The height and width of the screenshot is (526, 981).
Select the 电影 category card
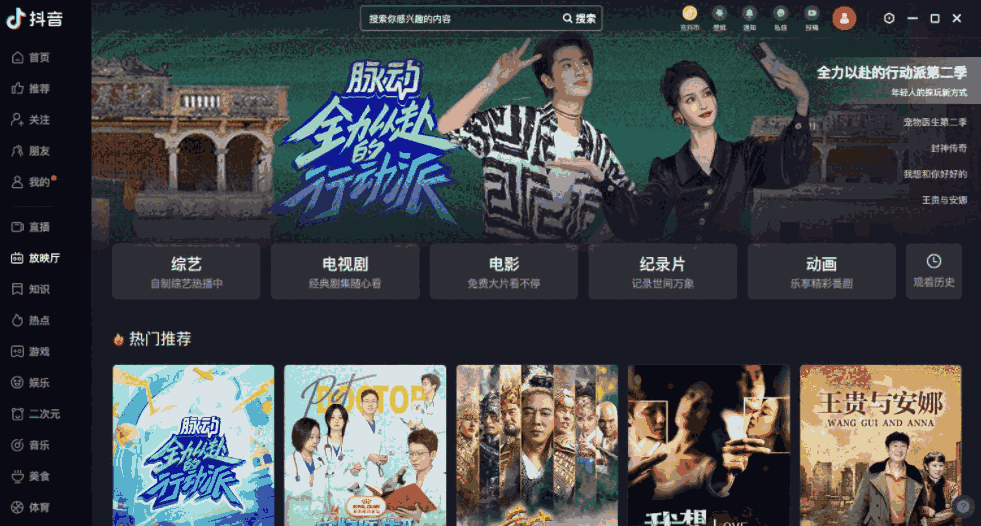point(504,272)
